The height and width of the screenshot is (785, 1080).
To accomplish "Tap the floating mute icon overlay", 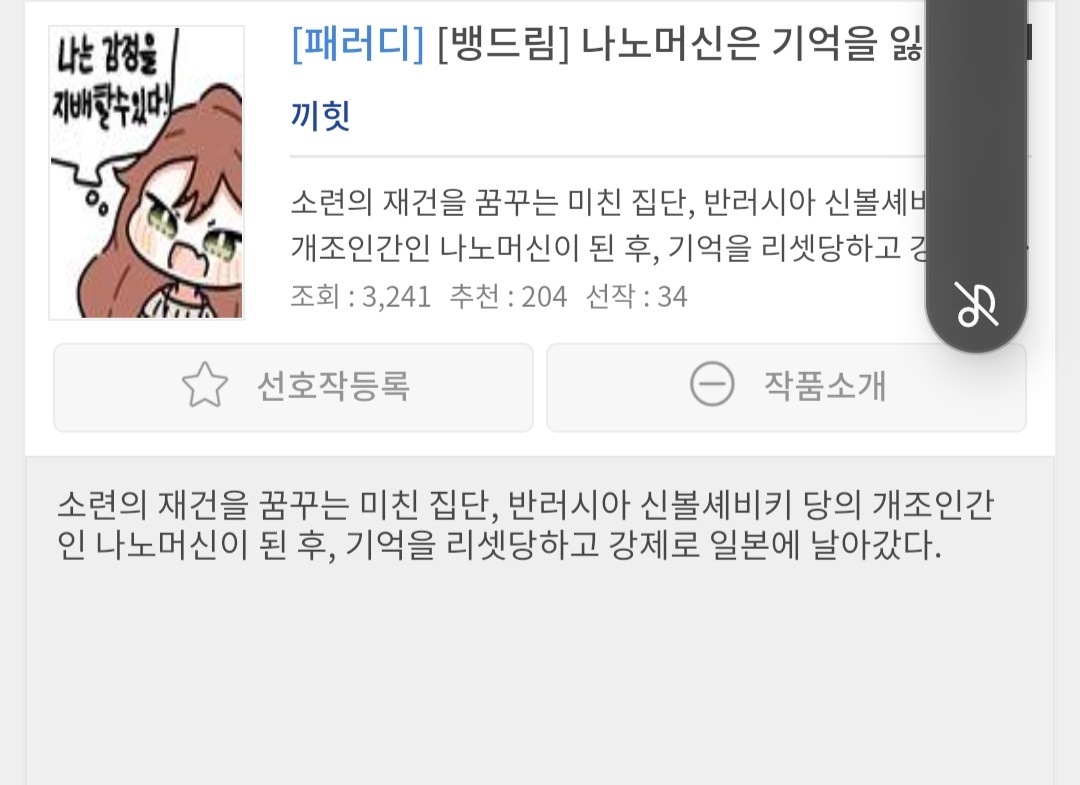I will pos(976,305).
